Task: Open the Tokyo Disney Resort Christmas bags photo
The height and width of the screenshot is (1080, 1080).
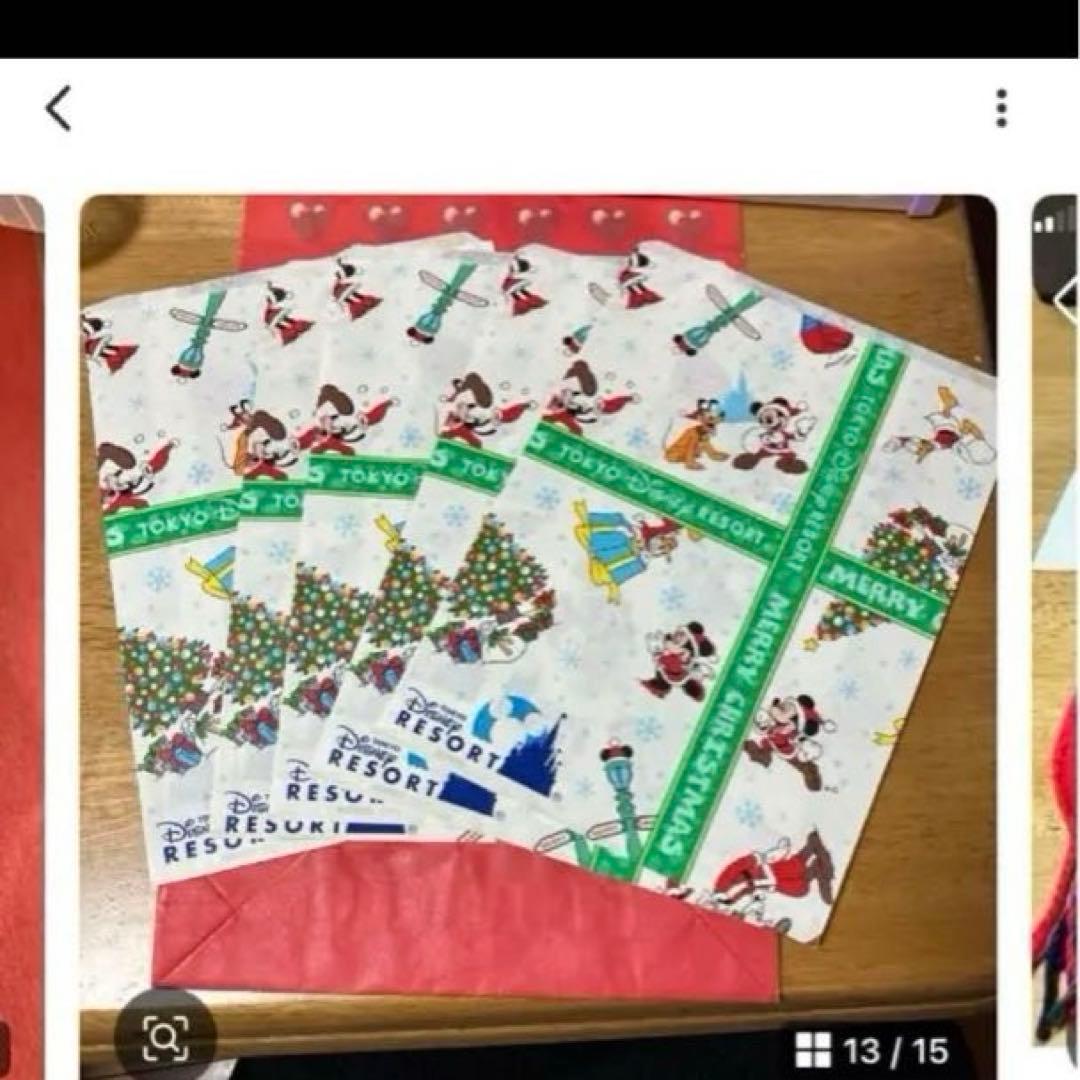Action: click(538, 600)
